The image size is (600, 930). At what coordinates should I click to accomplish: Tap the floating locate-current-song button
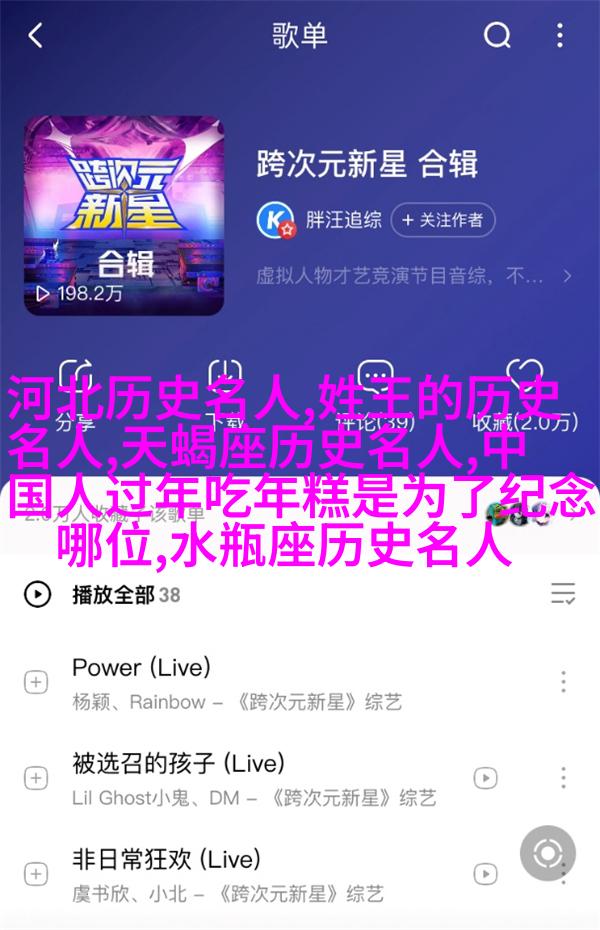pos(548,854)
